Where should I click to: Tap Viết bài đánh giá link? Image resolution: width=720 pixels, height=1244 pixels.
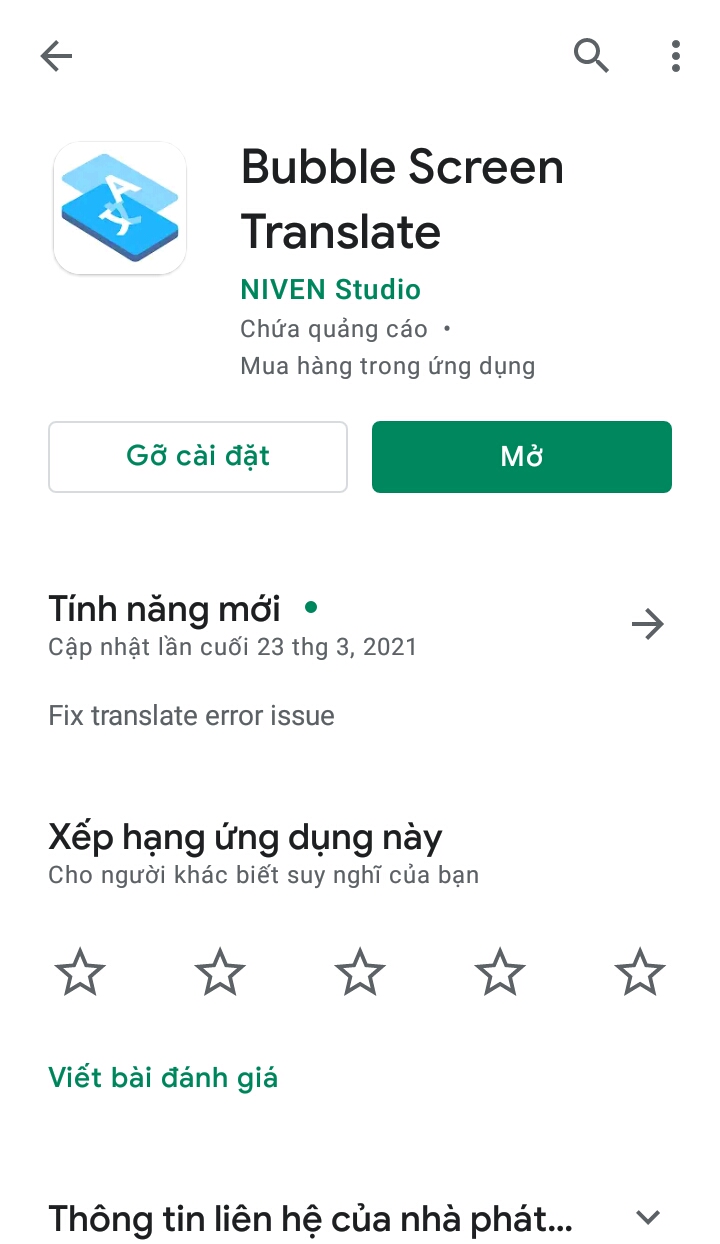(x=163, y=1077)
